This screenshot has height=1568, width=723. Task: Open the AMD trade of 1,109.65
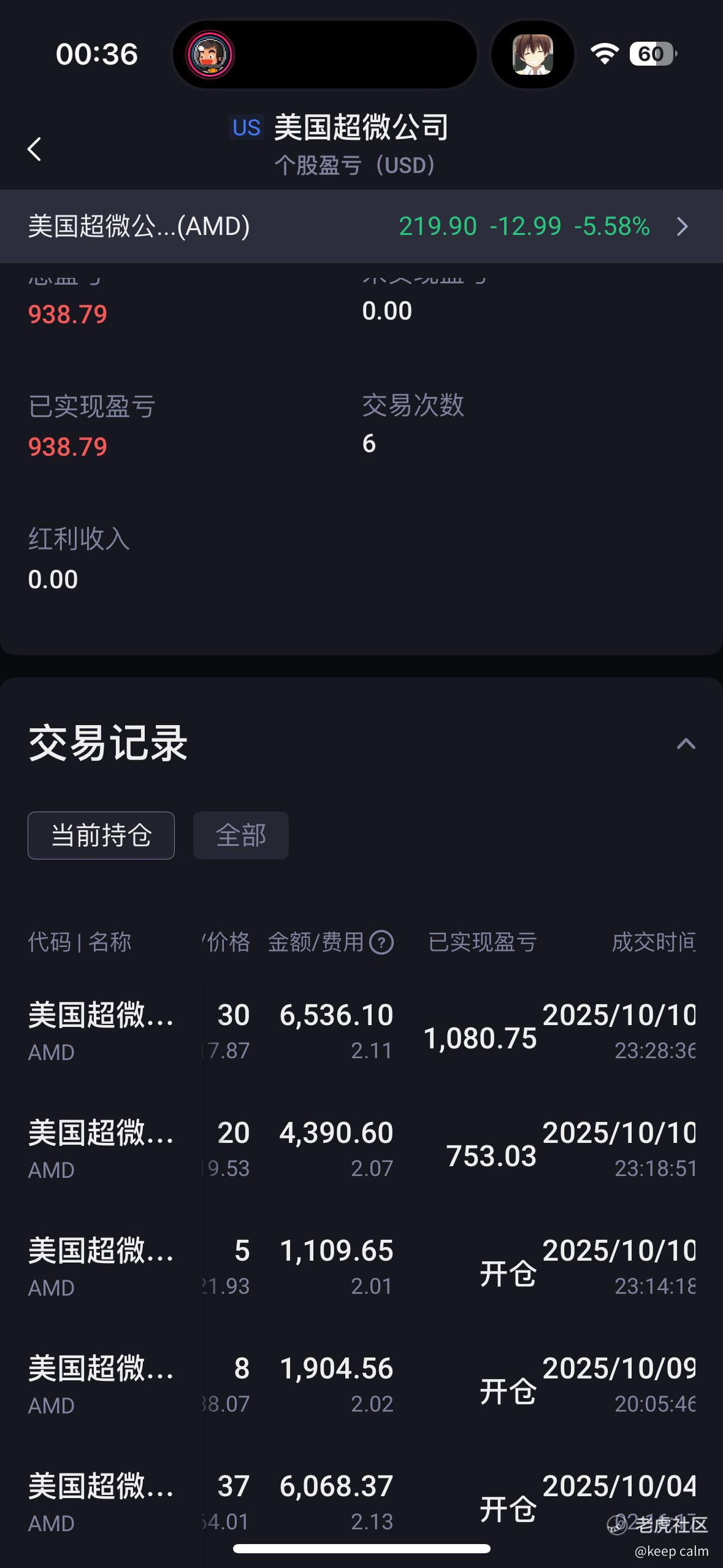tap(361, 1267)
